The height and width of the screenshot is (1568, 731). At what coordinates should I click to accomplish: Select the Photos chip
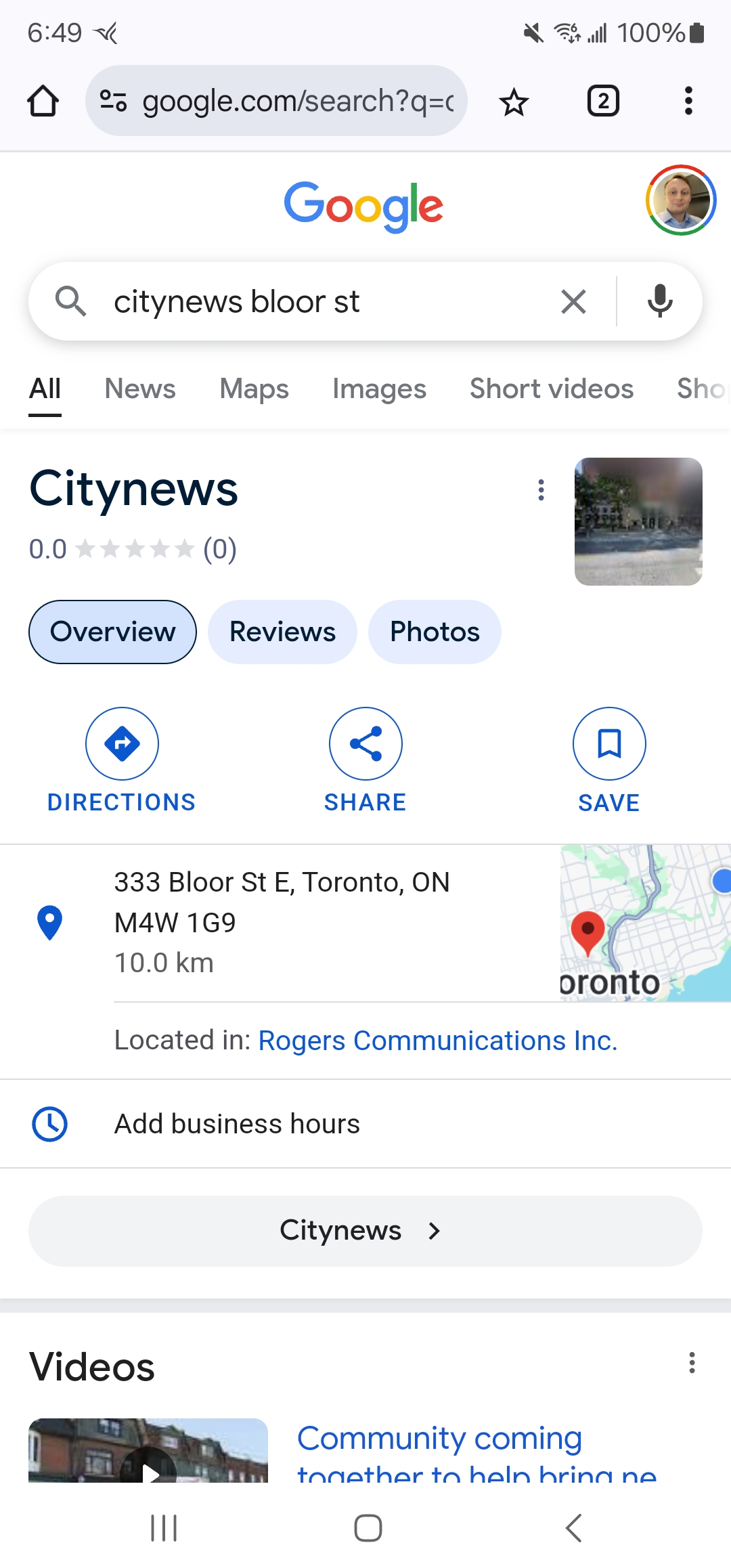tap(434, 631)
